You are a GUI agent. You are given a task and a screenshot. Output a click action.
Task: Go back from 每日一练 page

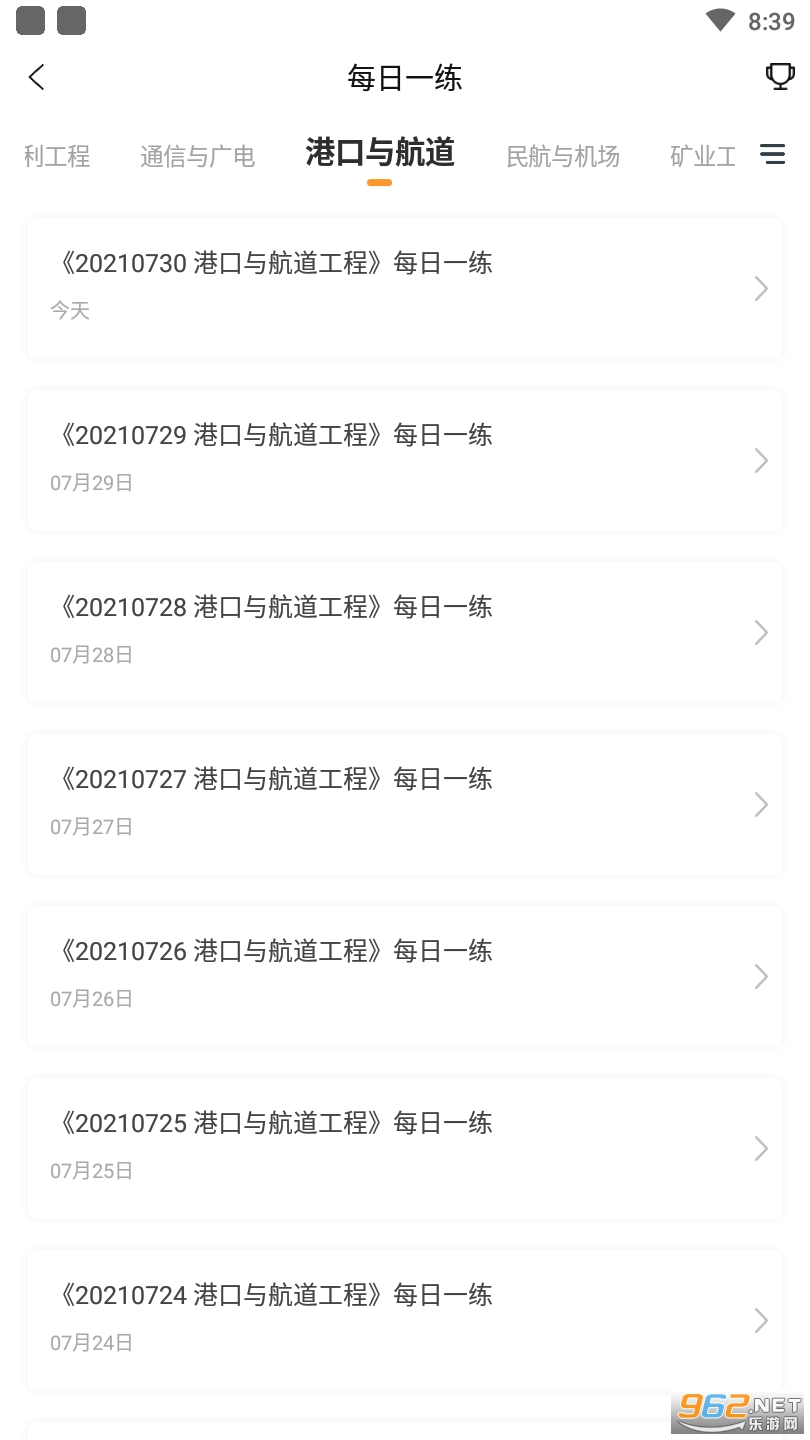click(x=37, y=77)
